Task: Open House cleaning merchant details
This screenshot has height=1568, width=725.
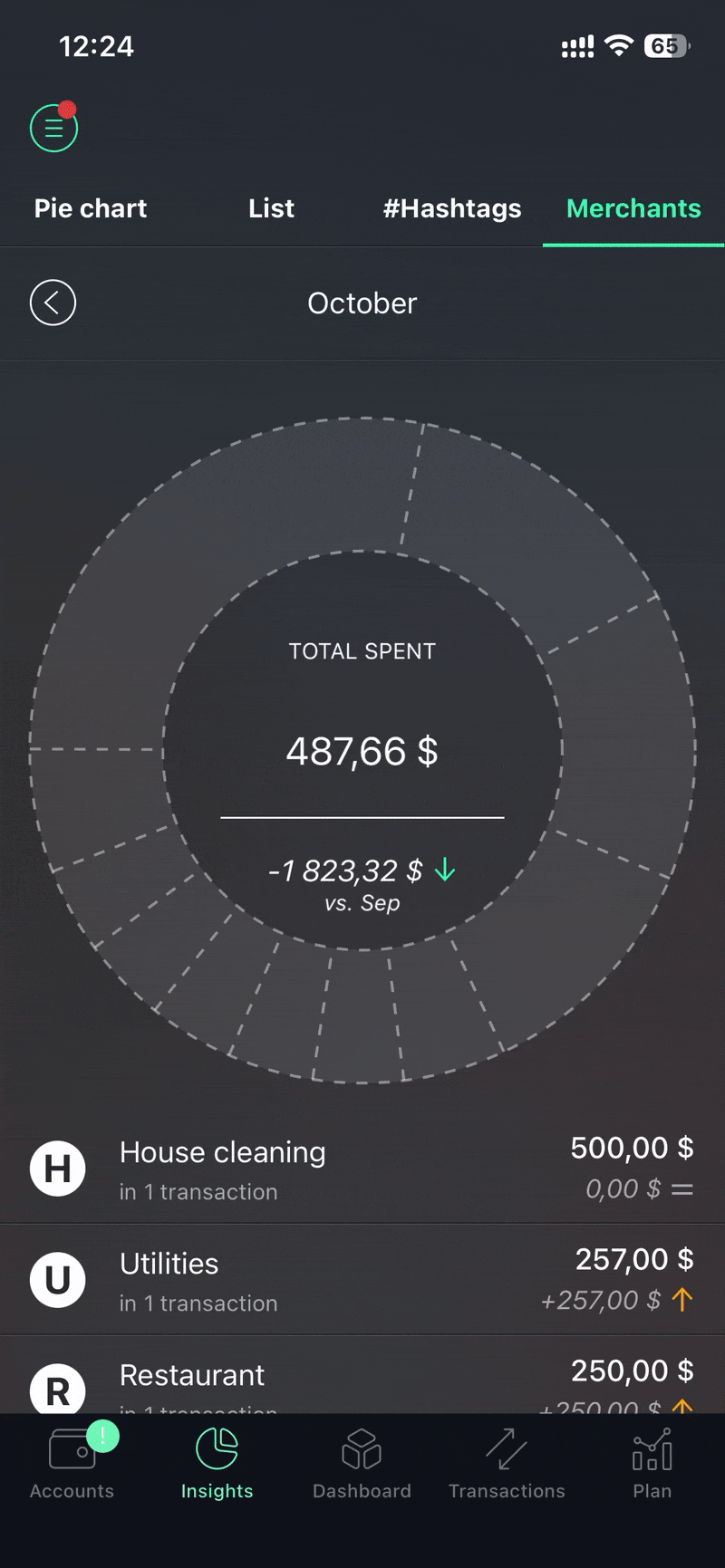Action: 362,1169
